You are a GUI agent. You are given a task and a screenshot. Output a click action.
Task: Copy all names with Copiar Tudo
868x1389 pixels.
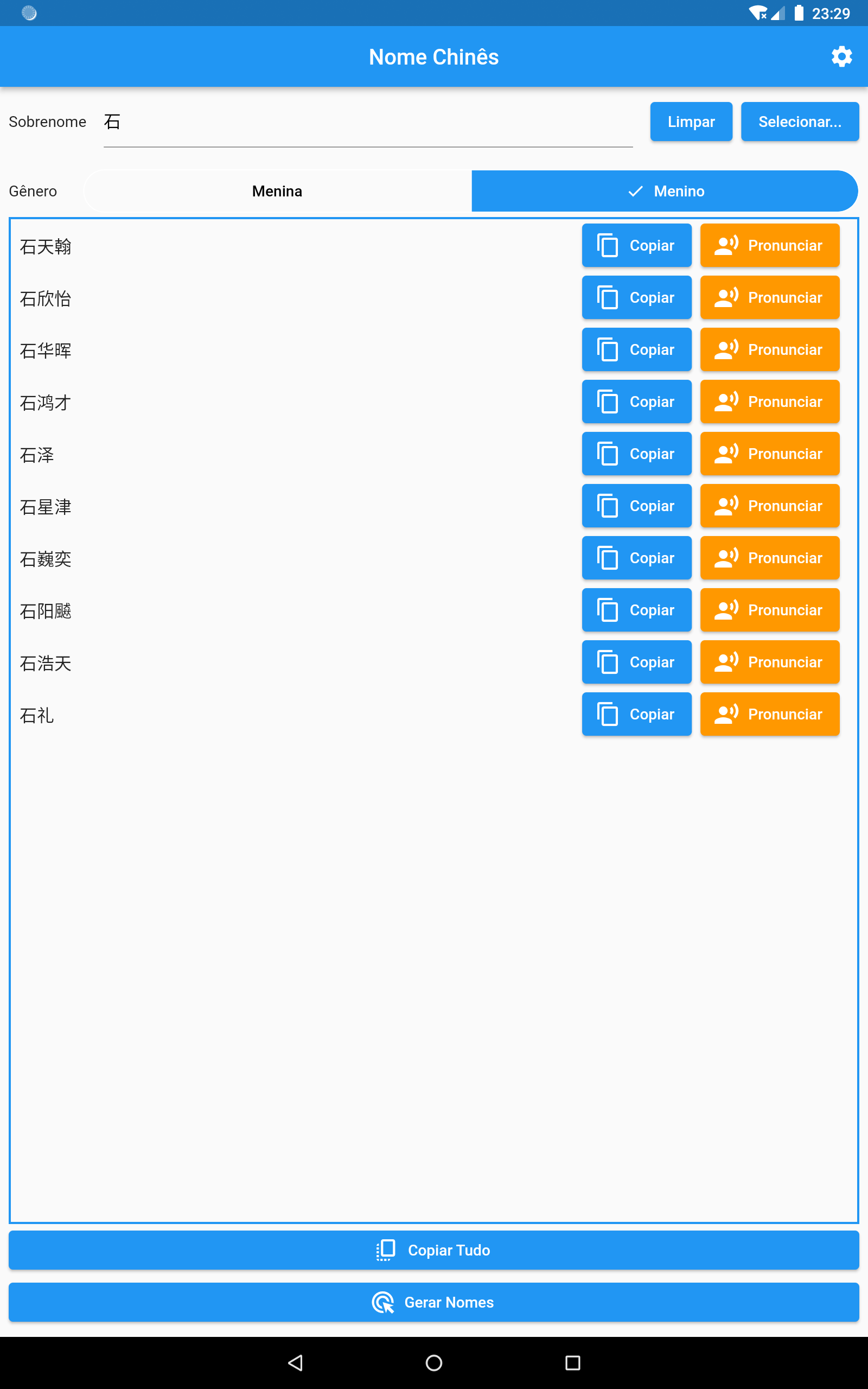pyautogui.click(x=434, y=1250)
